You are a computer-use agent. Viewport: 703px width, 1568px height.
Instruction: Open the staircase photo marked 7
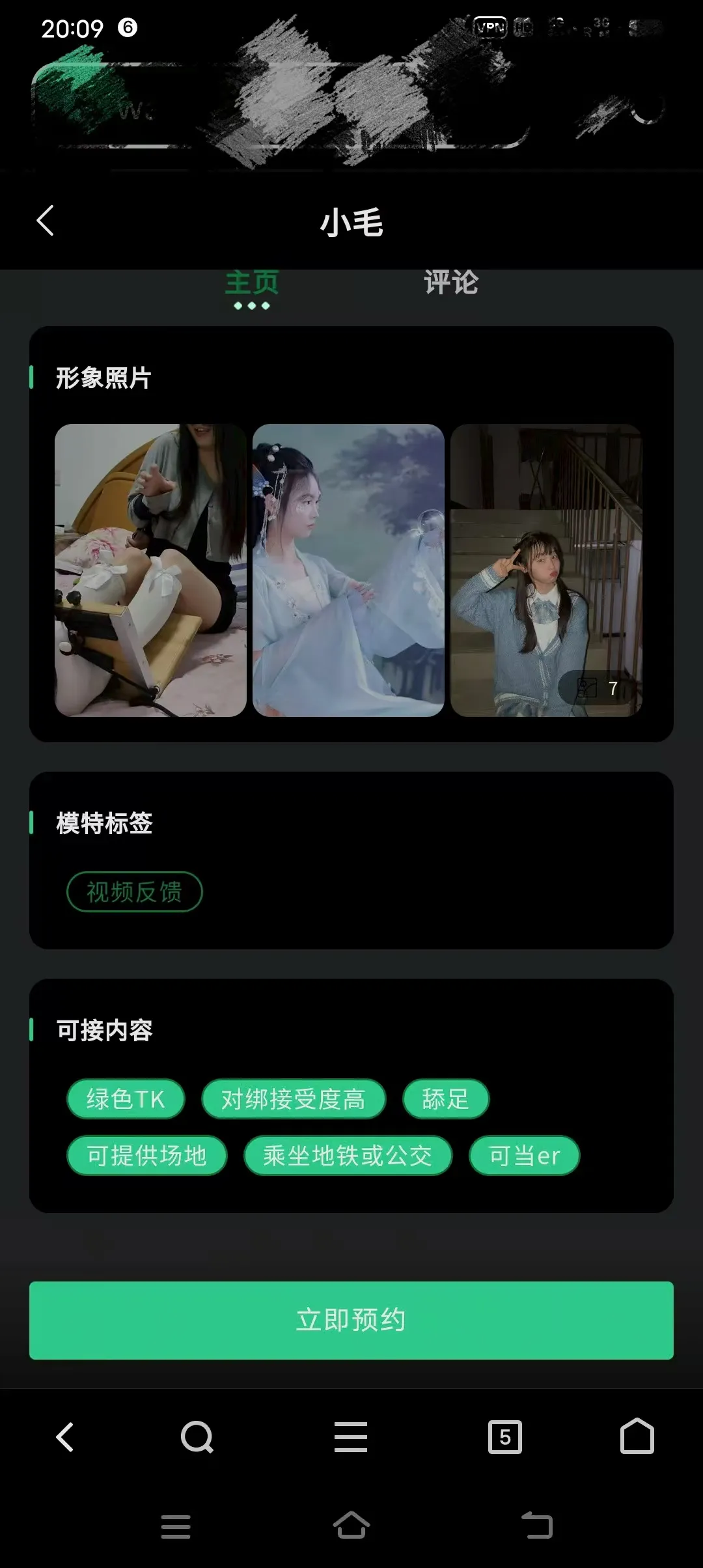click(x=546, y=570)
